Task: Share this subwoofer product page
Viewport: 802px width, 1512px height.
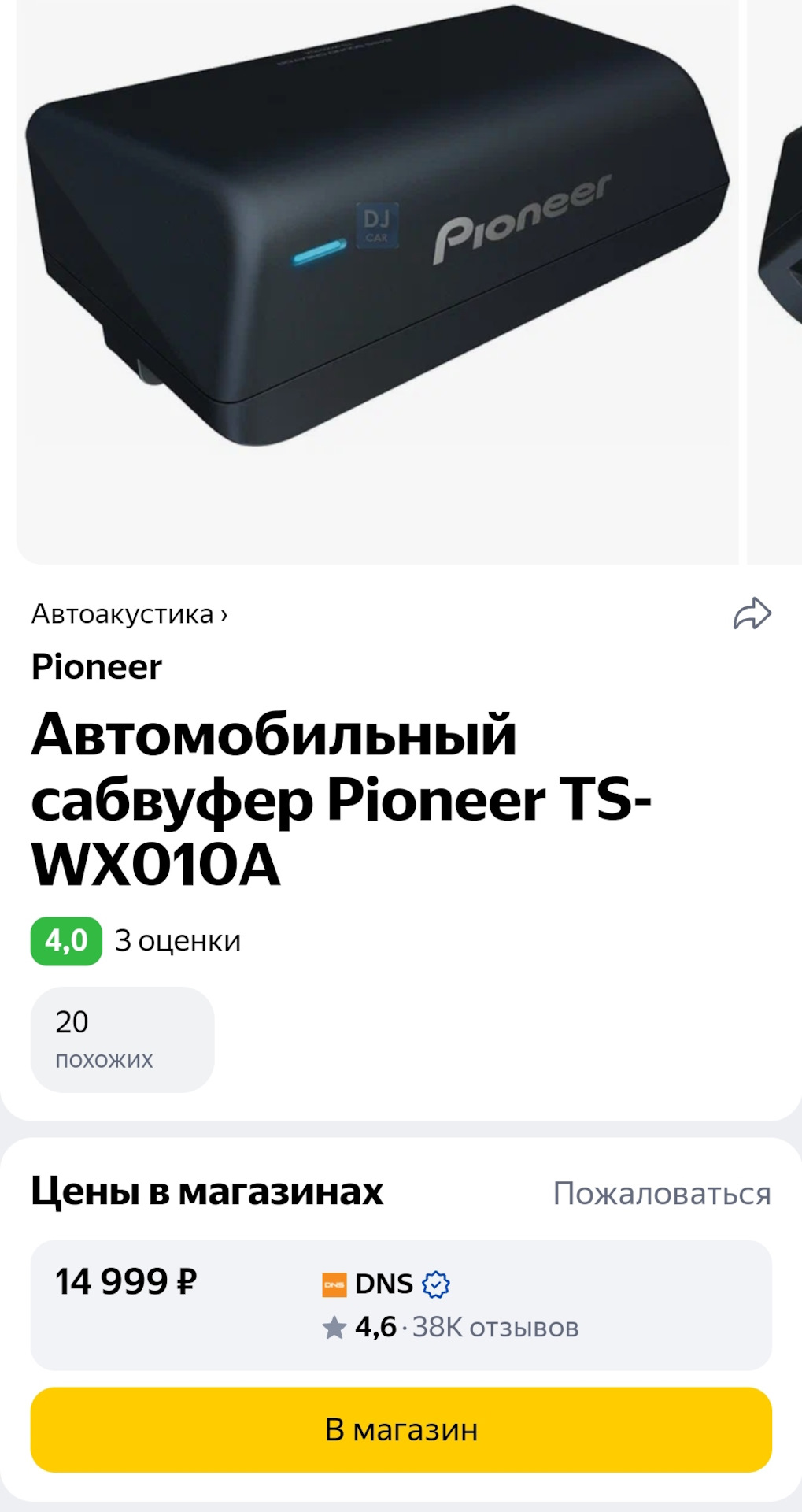Action: click(x=752, y=614)
